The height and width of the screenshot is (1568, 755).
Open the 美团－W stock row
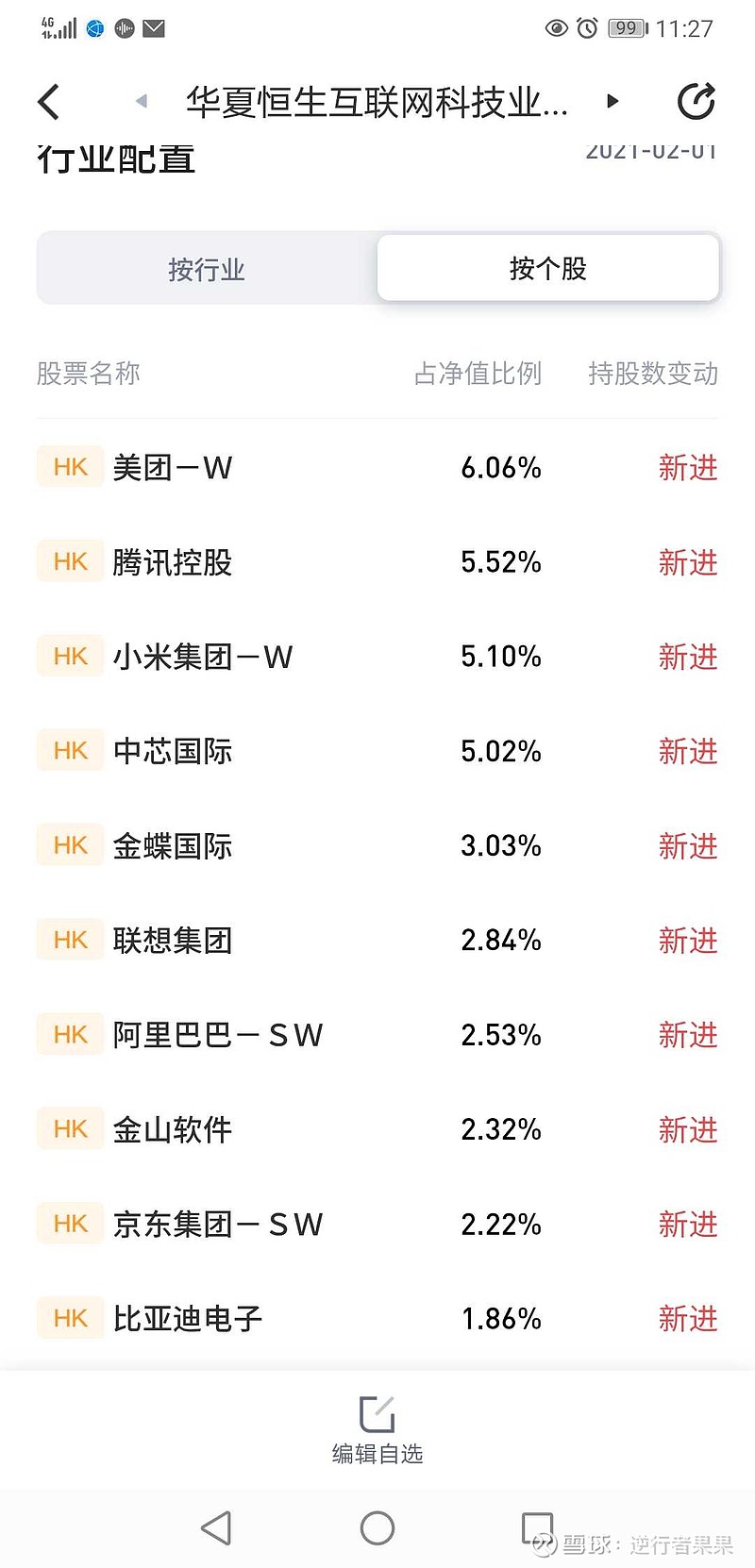[x=377, y=467]
